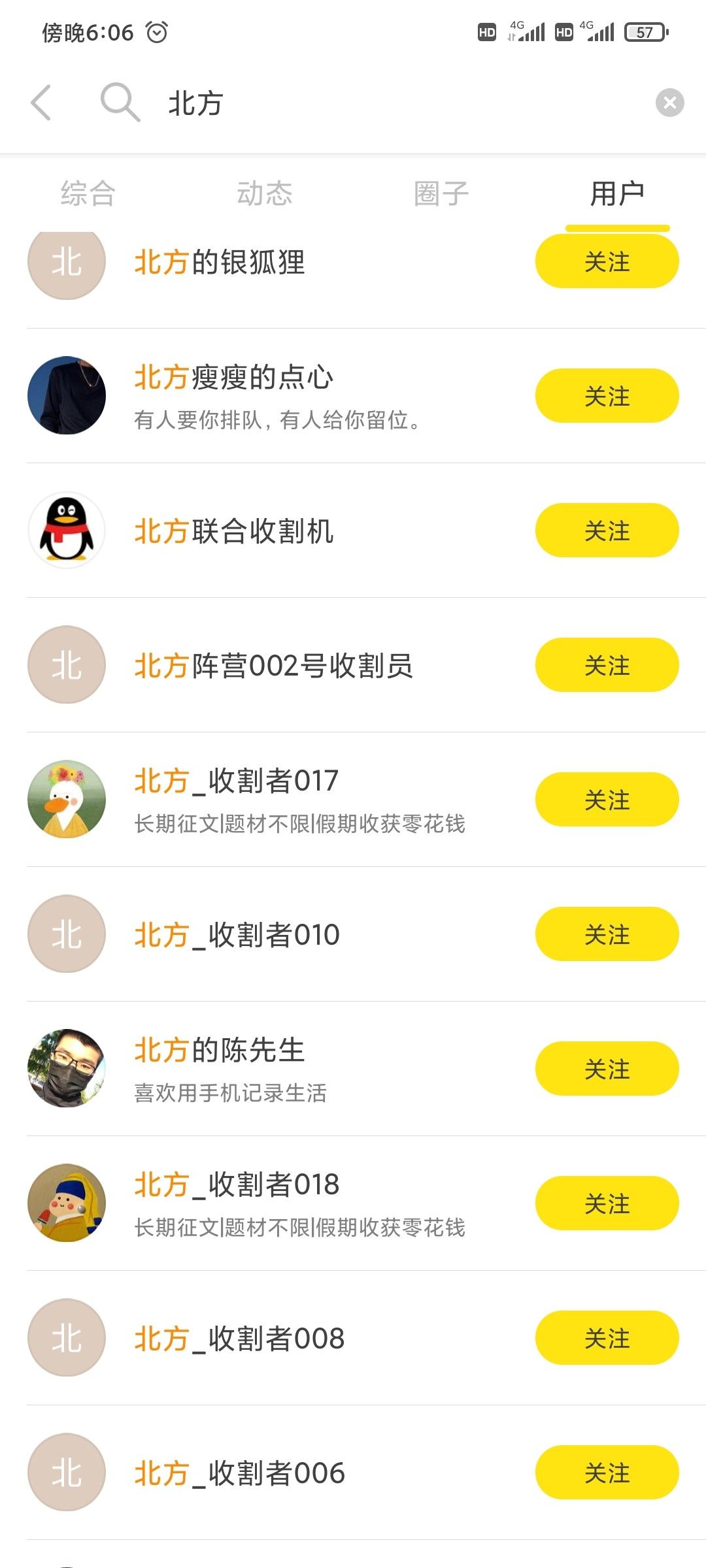Follow user 北方的陈先生

[607, 1069]
